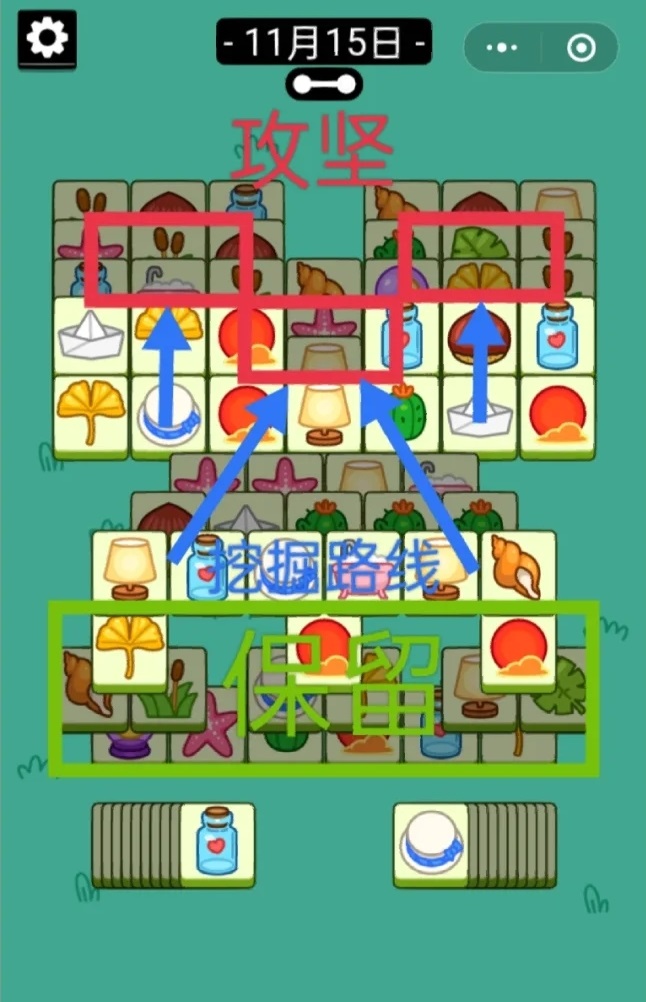Close the mini program with the circle button
The height and width of the screenshot is (1002, 646).
coord(580,47)
